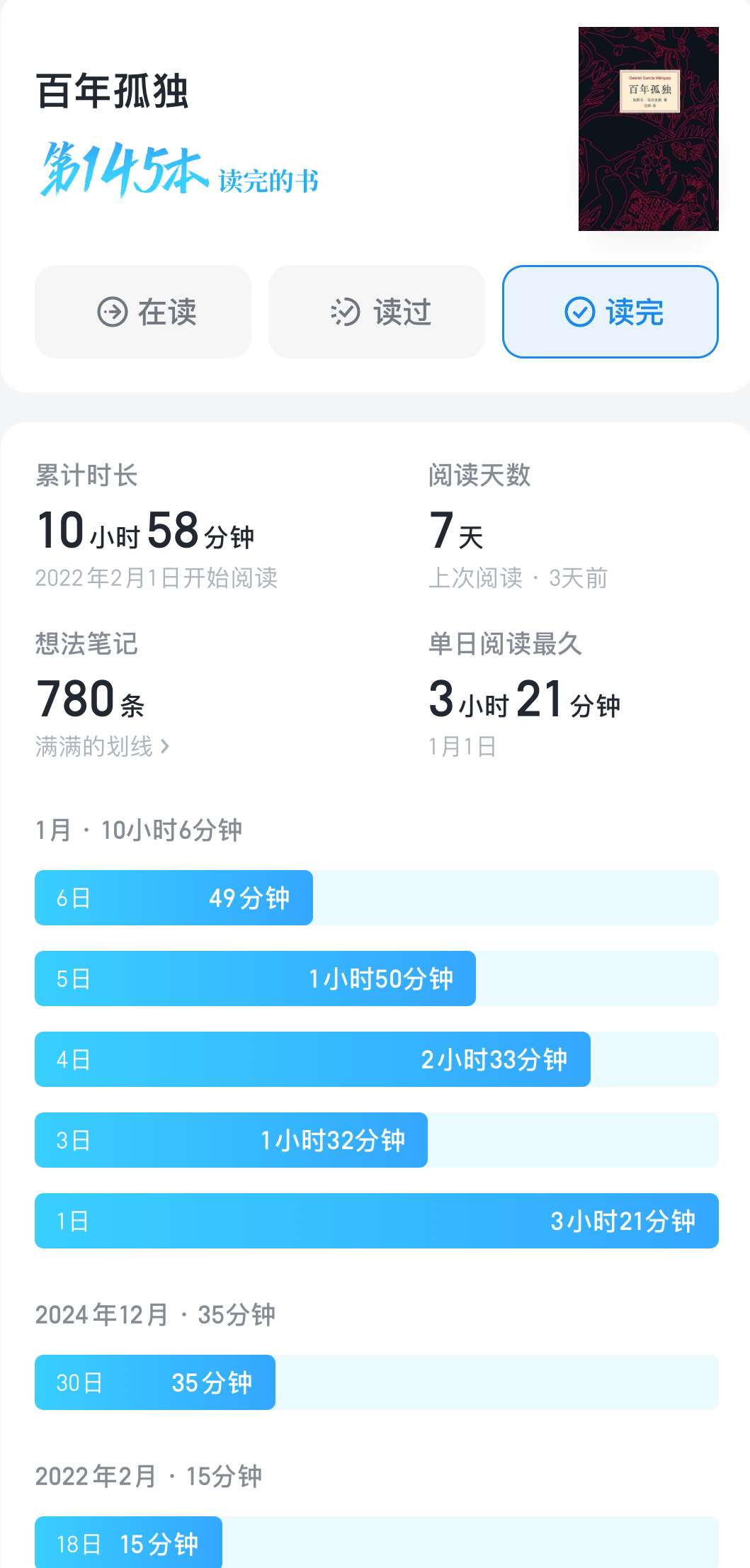Select the 读过 status button
This screenshot has height=1568, width=750.
pyautogui.click(x=377, y=312)
